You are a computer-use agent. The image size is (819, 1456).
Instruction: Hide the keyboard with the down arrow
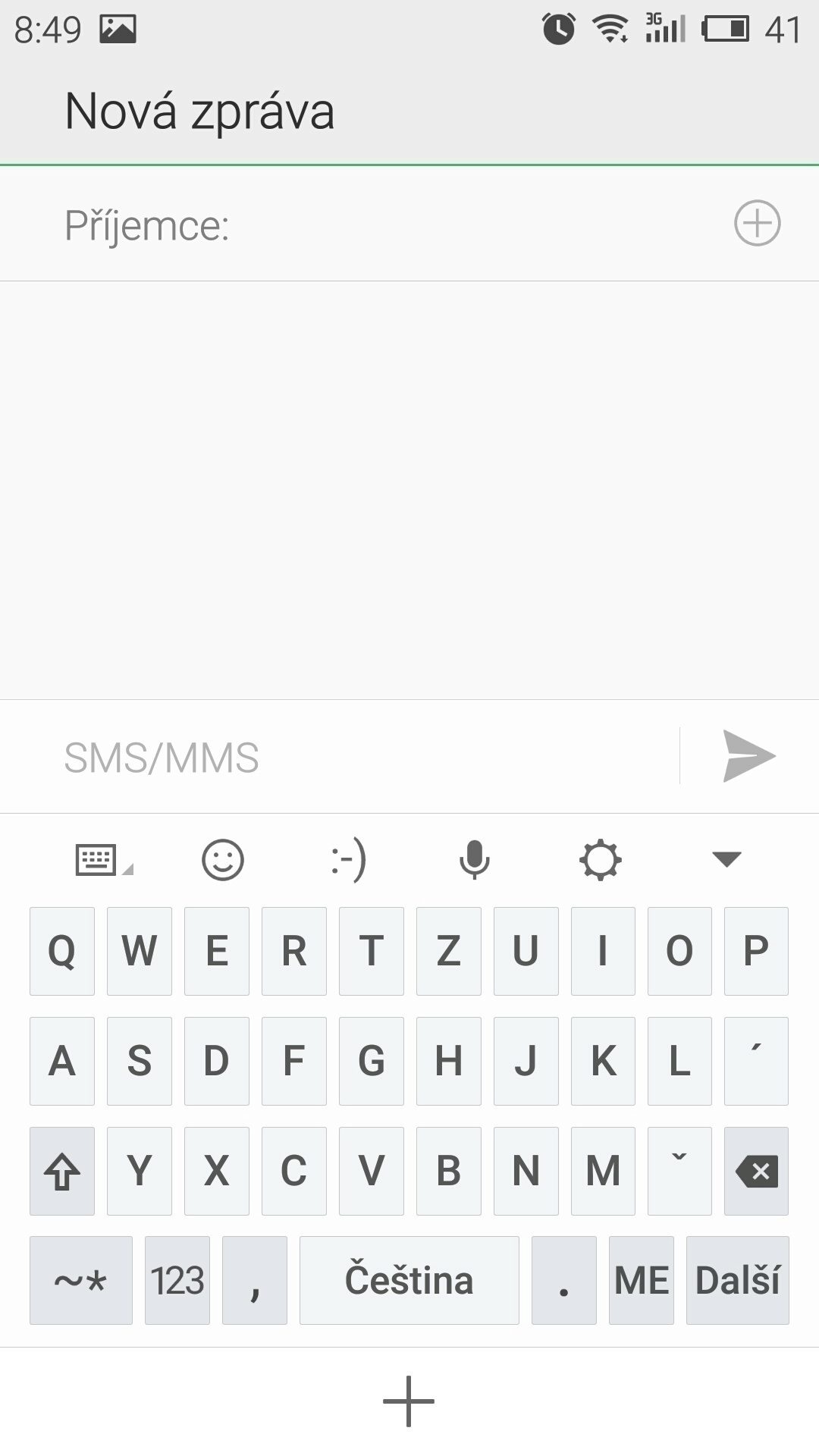click(x=726, y=859)
